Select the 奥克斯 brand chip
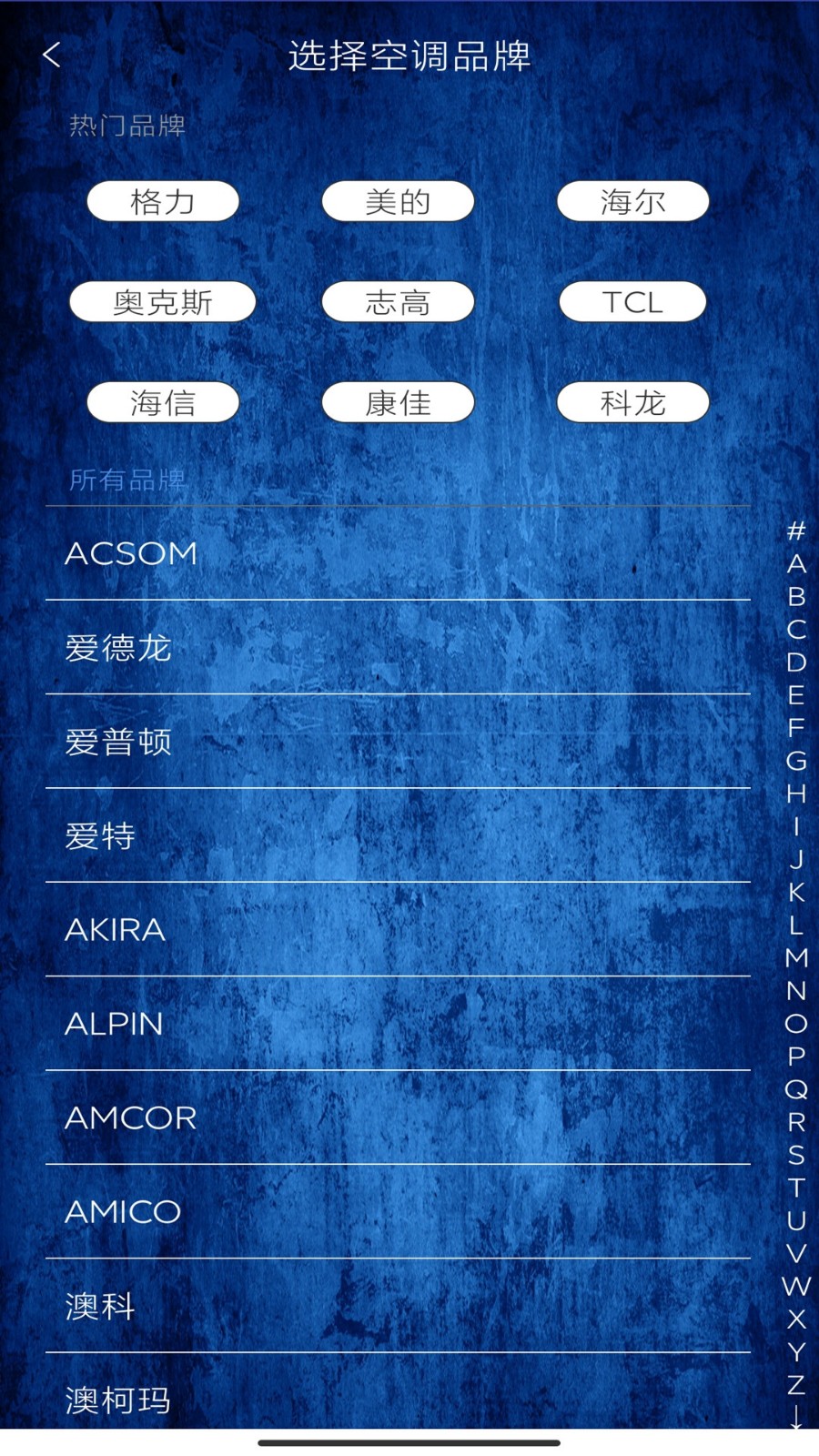819x1456 pixels. coord(163,301)
